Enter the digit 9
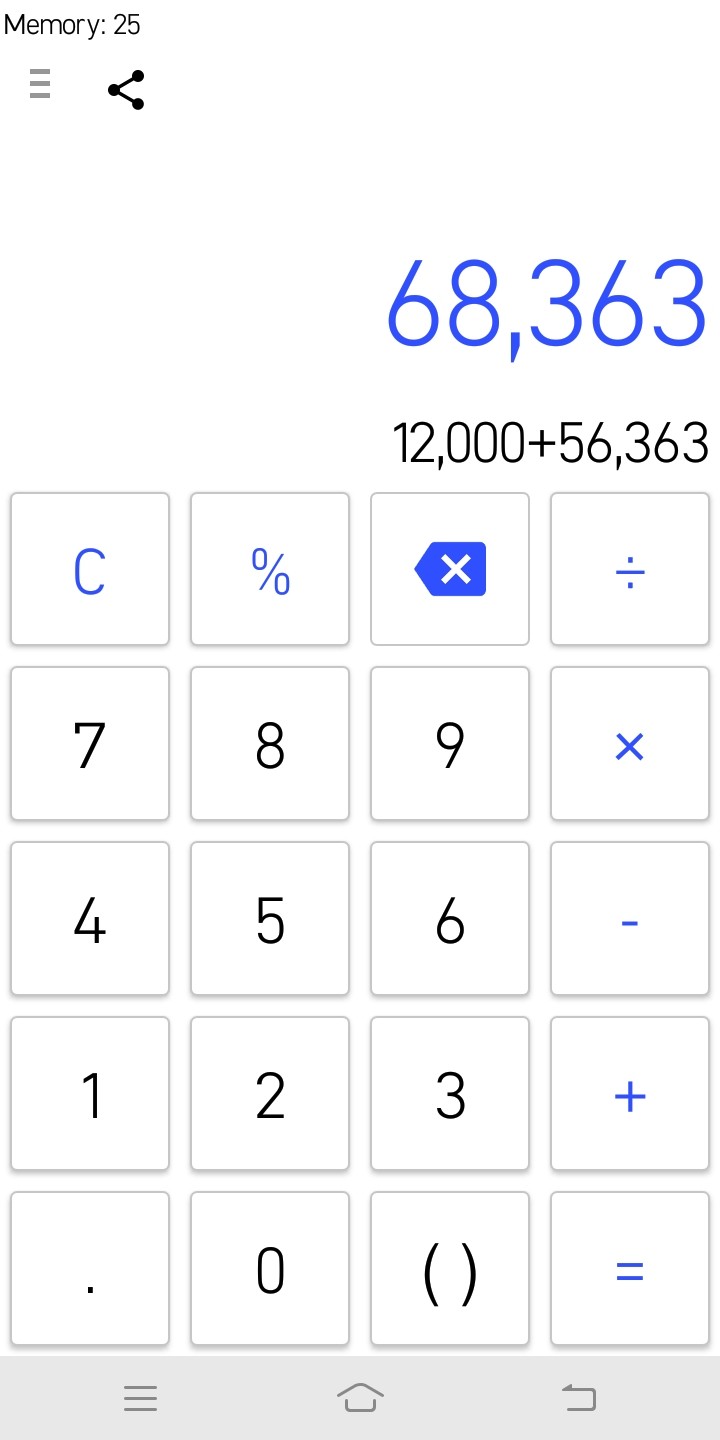 tap(450, 744)
